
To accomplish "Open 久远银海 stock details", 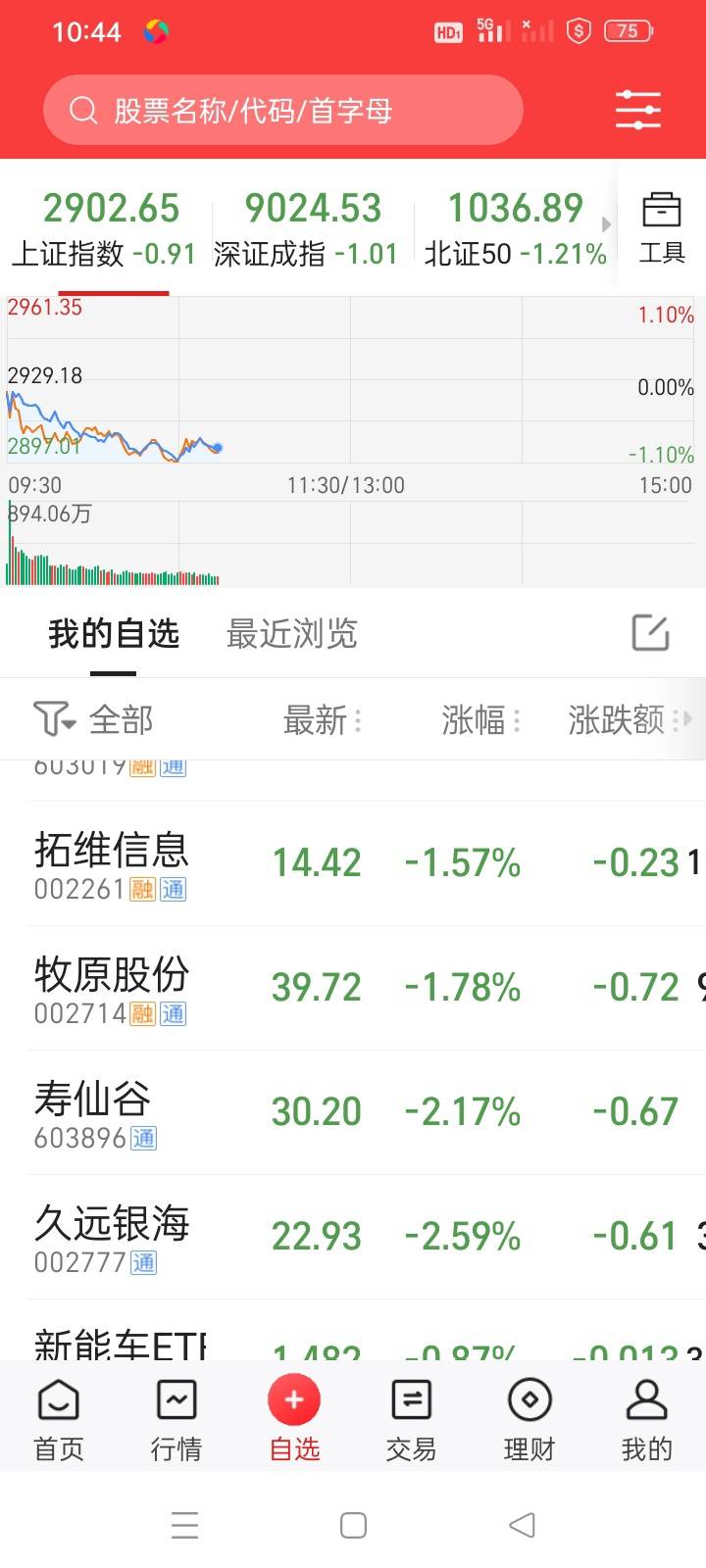I will (x=353, y=1237).
